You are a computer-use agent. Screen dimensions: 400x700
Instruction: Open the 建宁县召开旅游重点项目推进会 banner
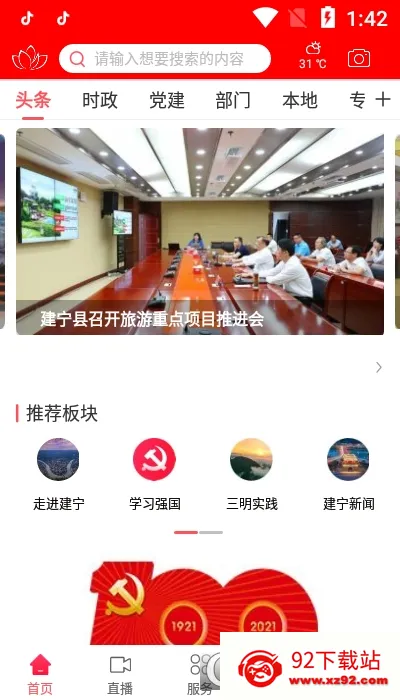(200, 231)
